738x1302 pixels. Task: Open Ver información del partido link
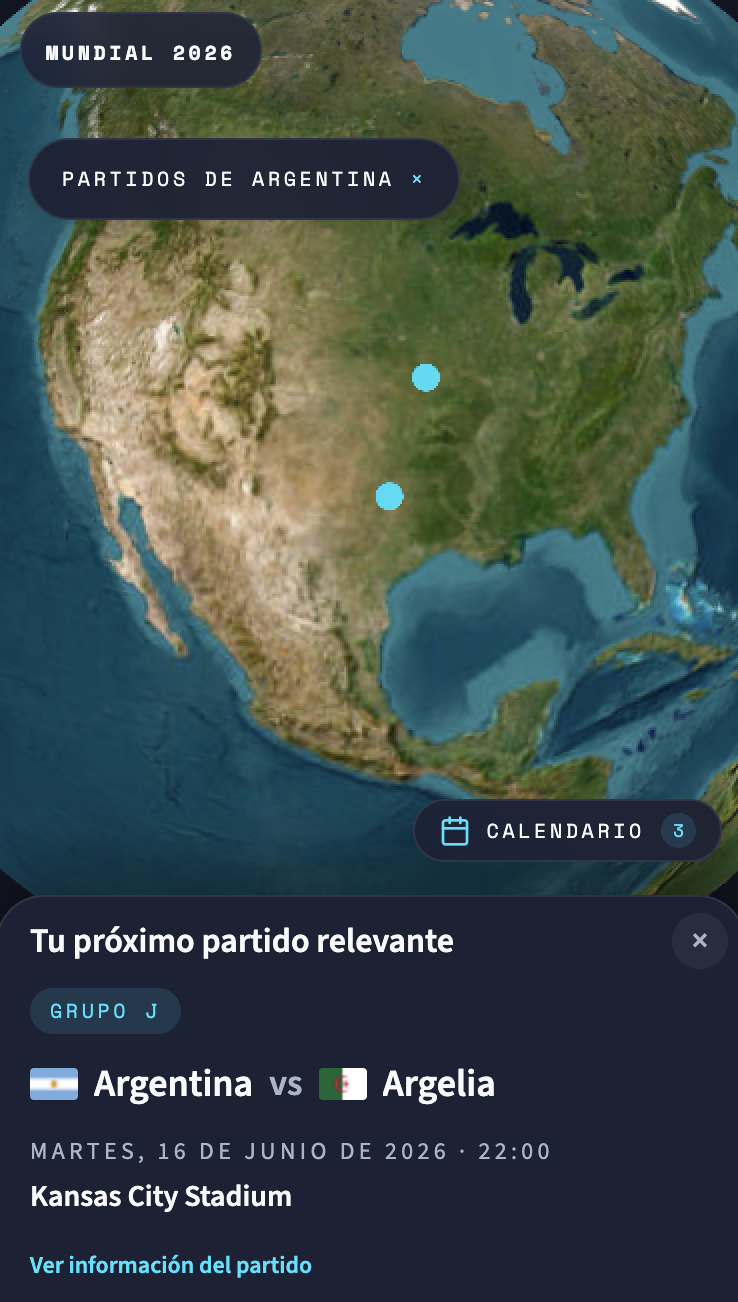[171, 1265]
